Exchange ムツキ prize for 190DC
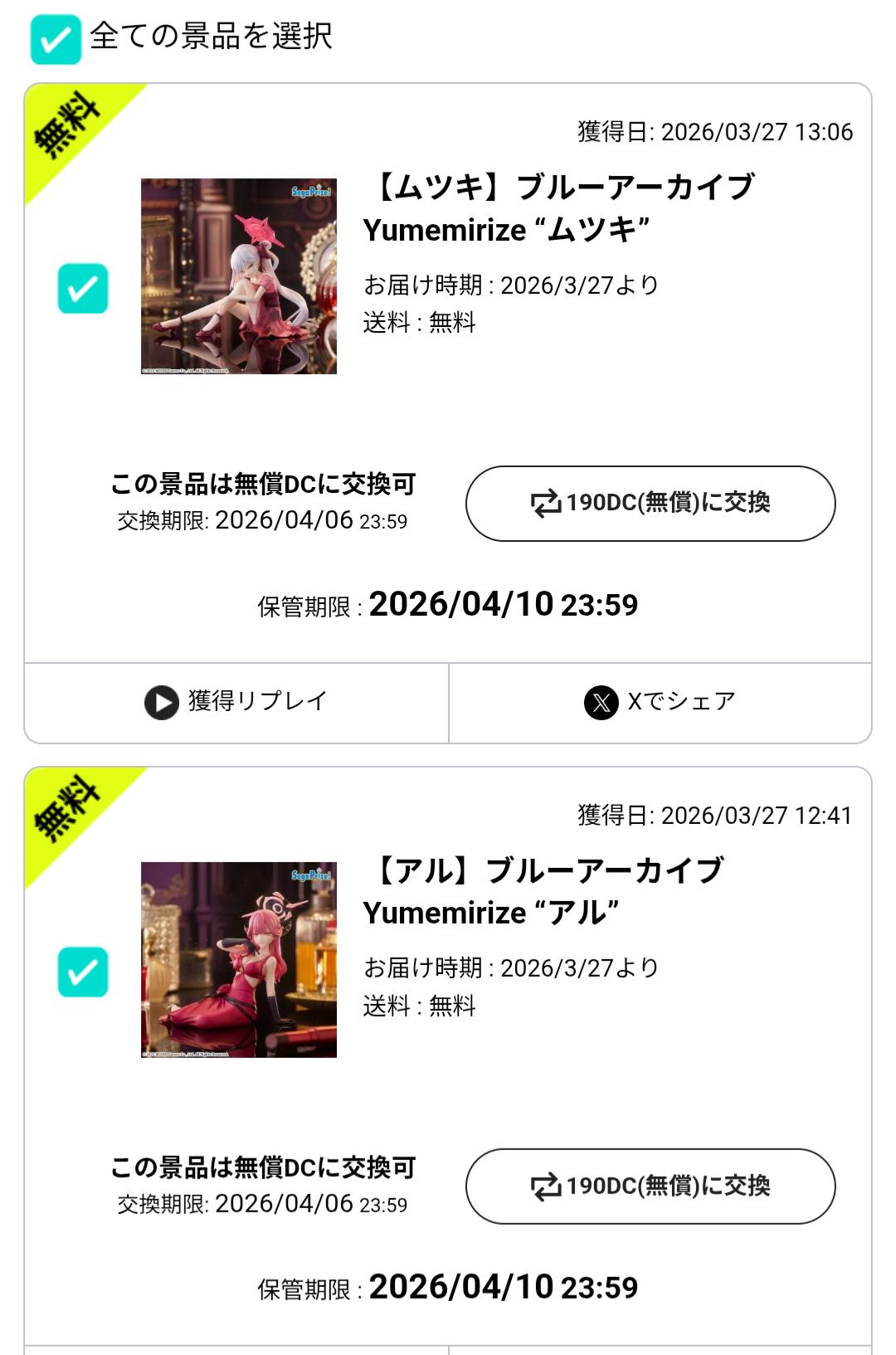 click(650, 504)
